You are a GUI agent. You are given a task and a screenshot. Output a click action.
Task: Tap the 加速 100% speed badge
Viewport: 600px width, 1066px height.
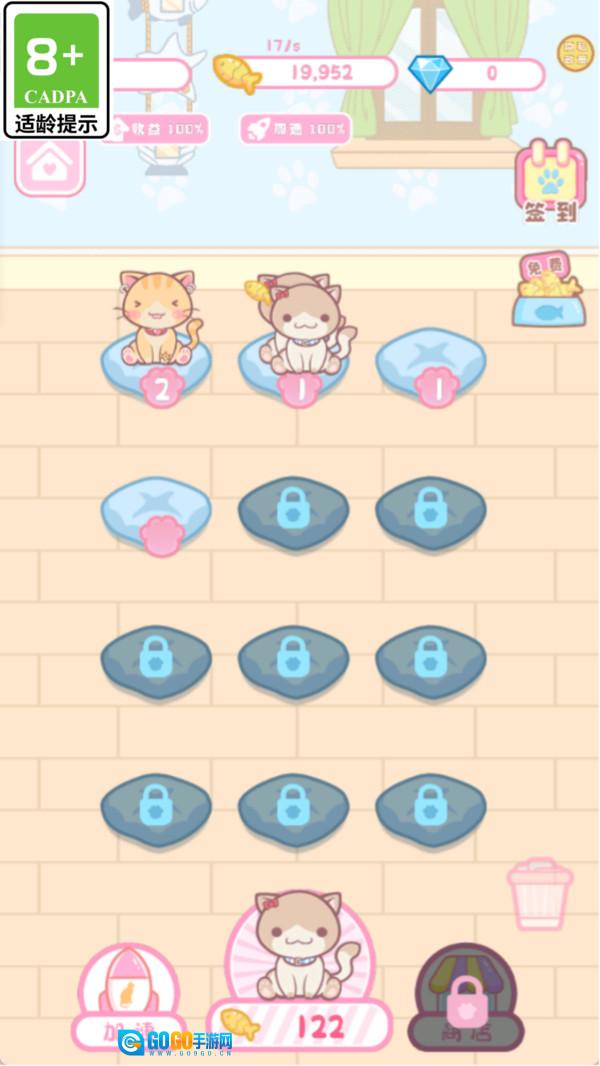(296, 129)
